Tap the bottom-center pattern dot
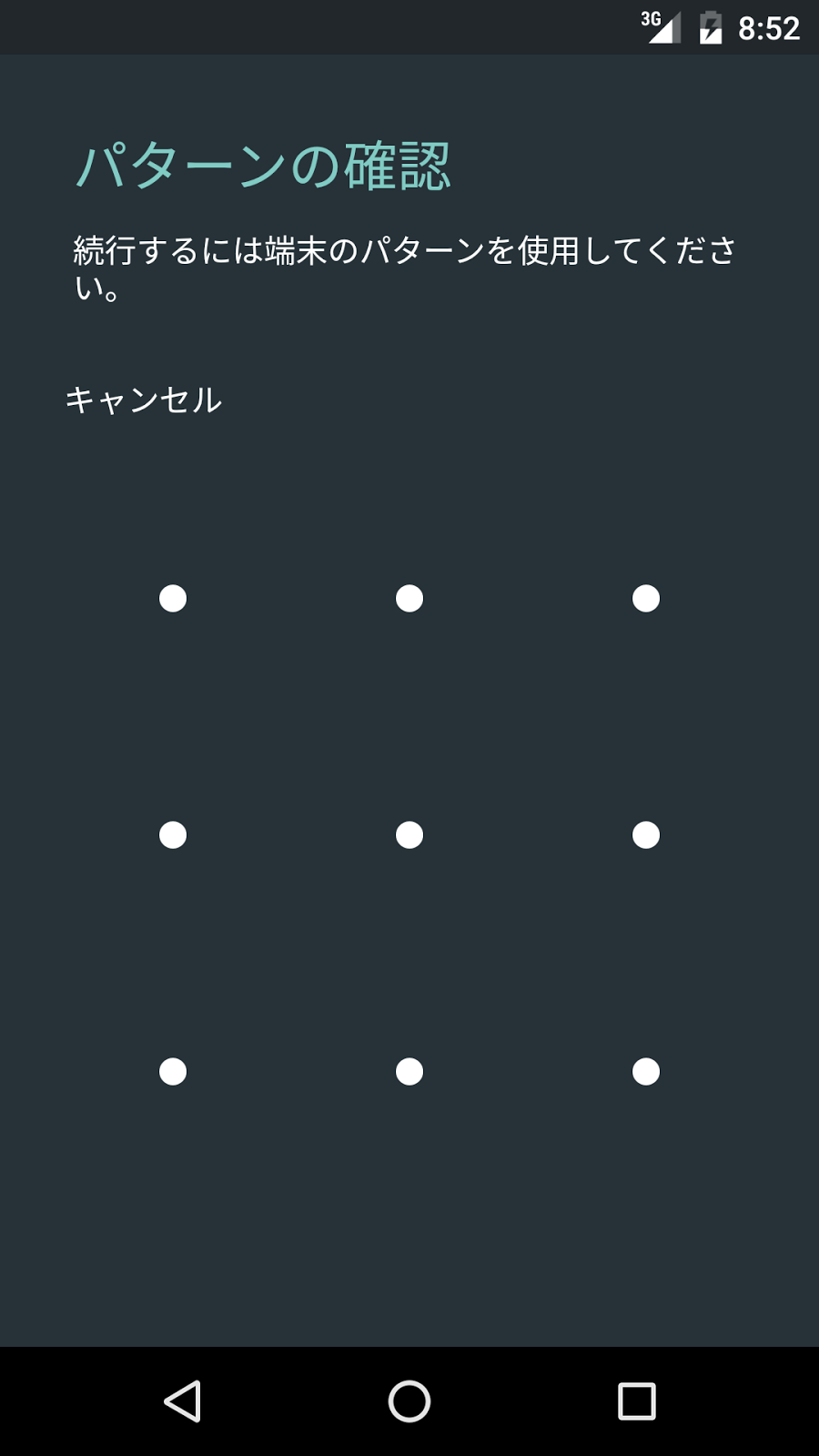The height and width of the screenshot is (1456, 819). pos(409,1072)
